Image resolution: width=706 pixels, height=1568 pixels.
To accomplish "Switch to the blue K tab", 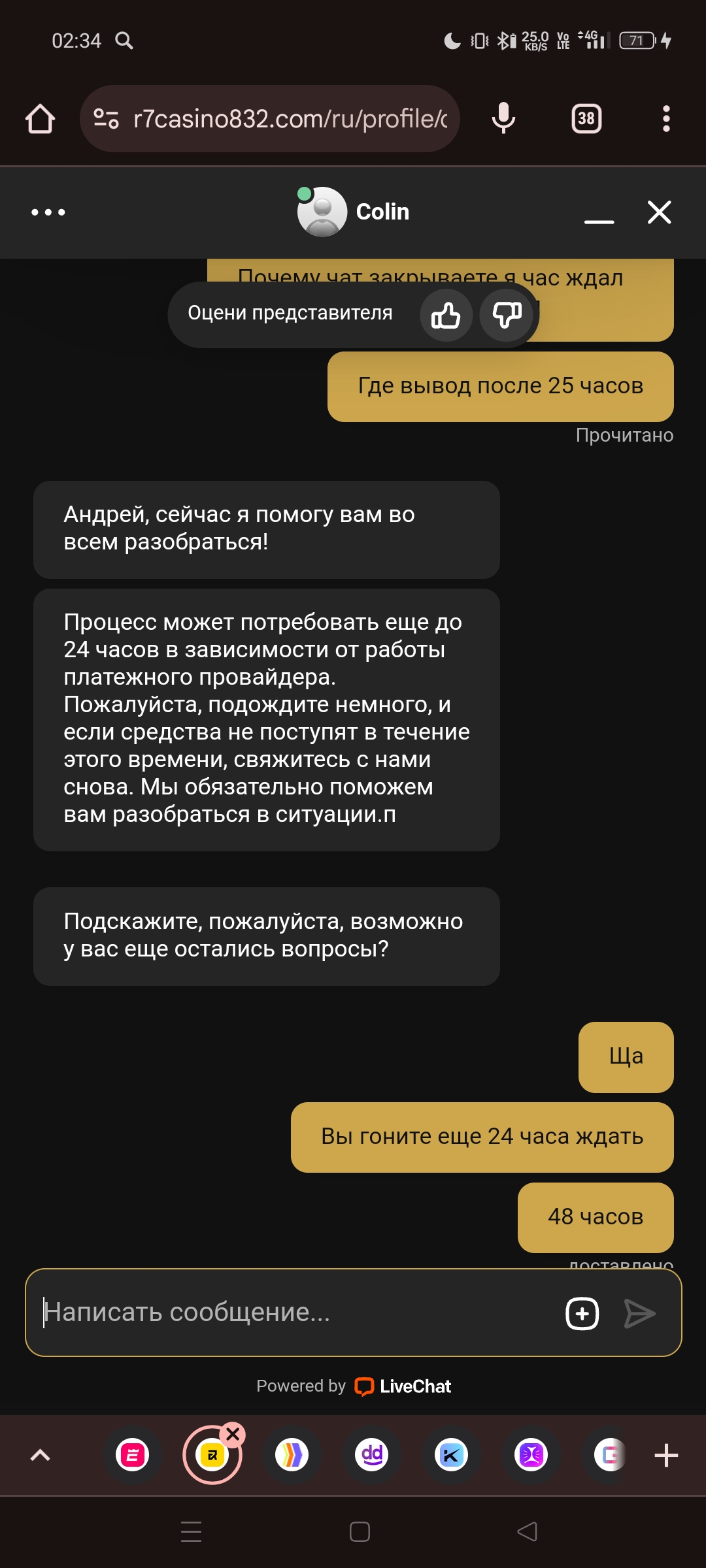I will click(x=452, y=1455).
